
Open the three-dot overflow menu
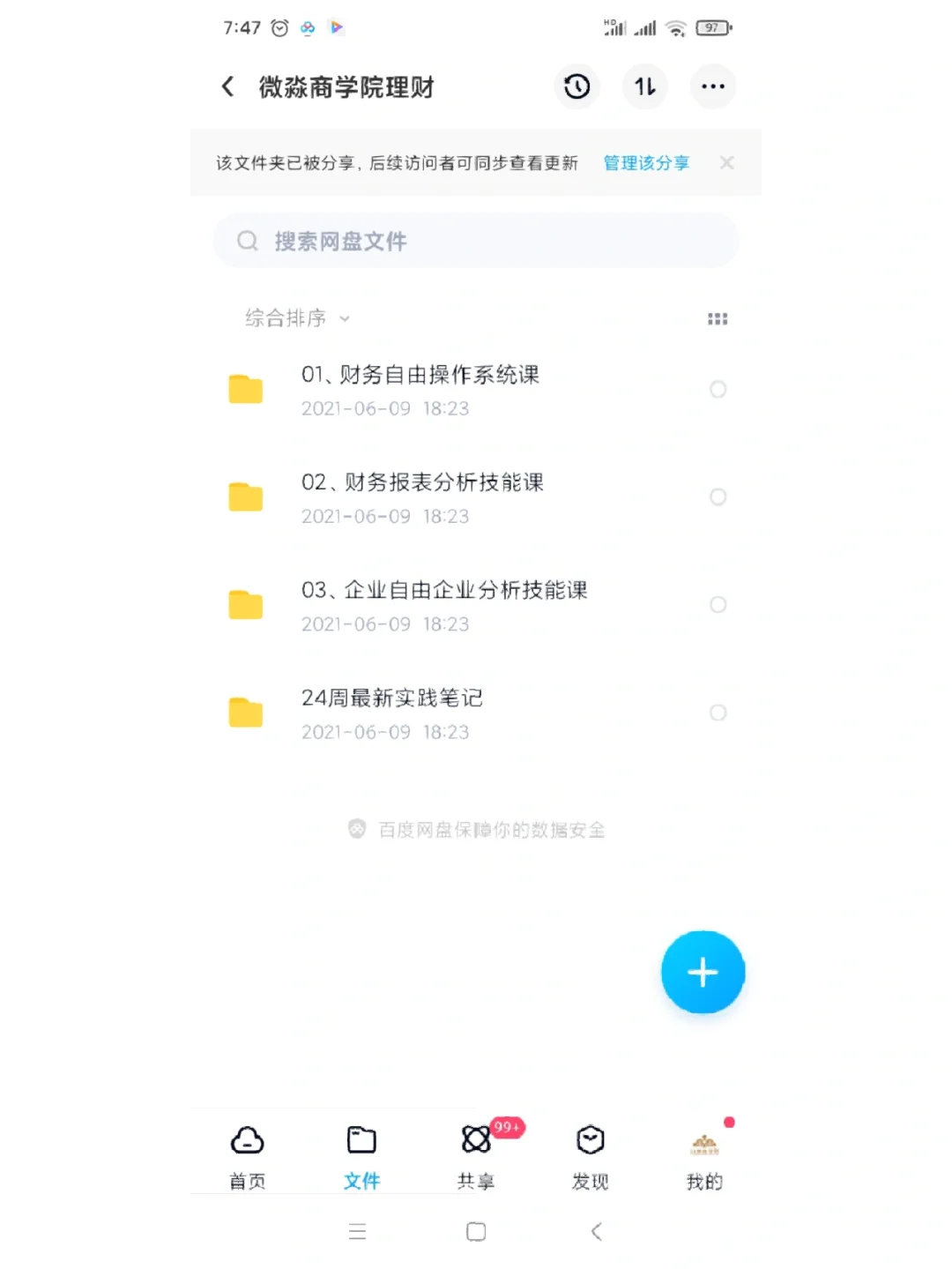point(712,86)
